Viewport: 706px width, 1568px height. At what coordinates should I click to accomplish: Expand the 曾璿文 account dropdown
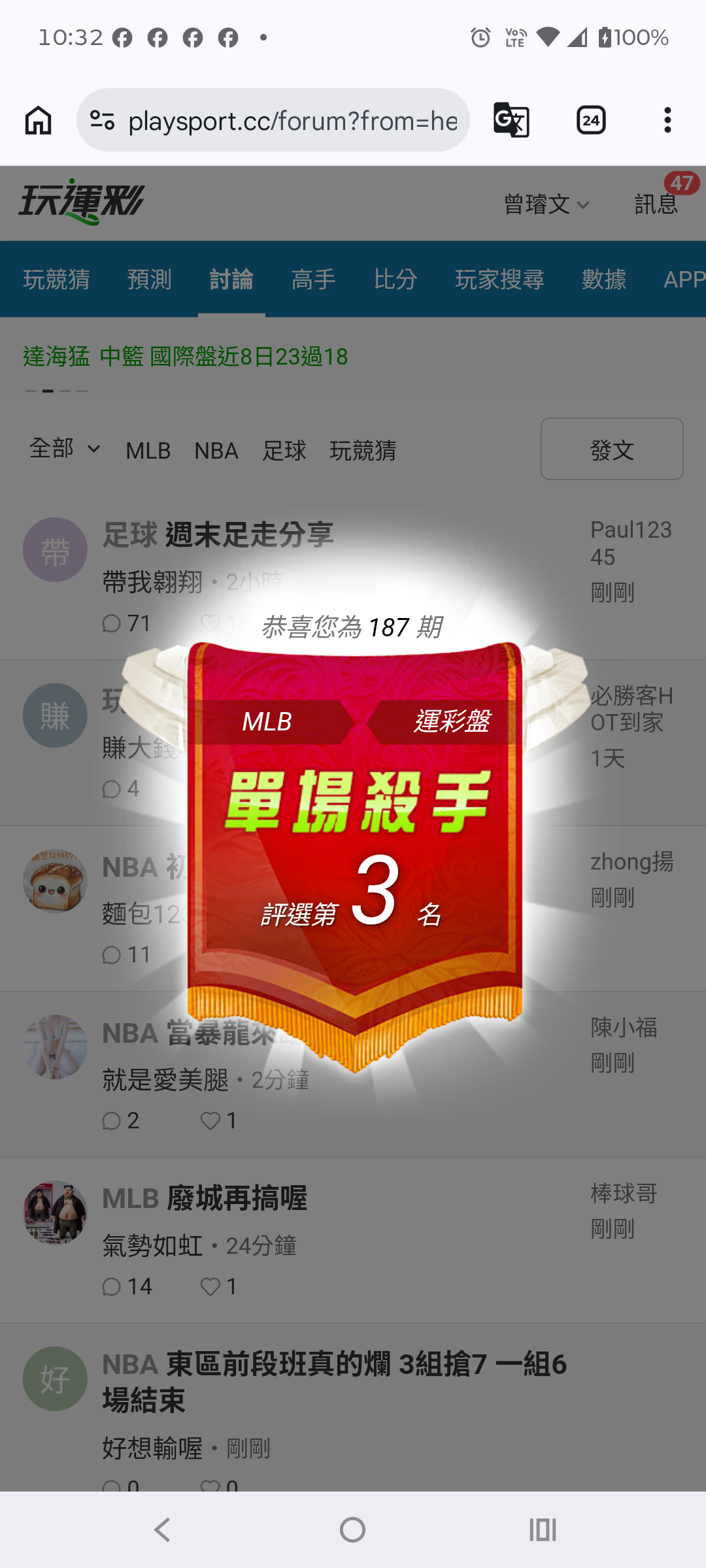point(546,204)
